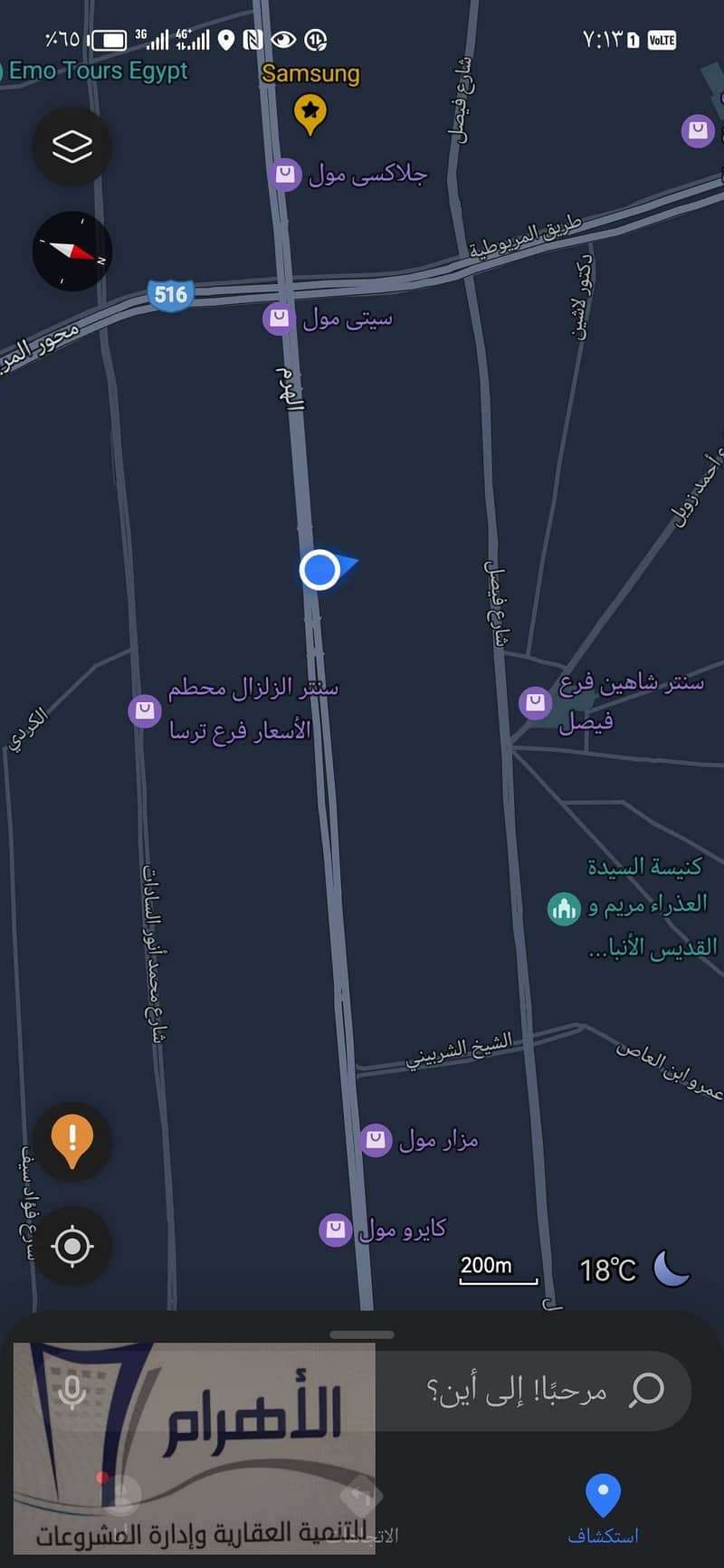Tap the compass to reorient map

pyautogui.click(x=72, y=252)
